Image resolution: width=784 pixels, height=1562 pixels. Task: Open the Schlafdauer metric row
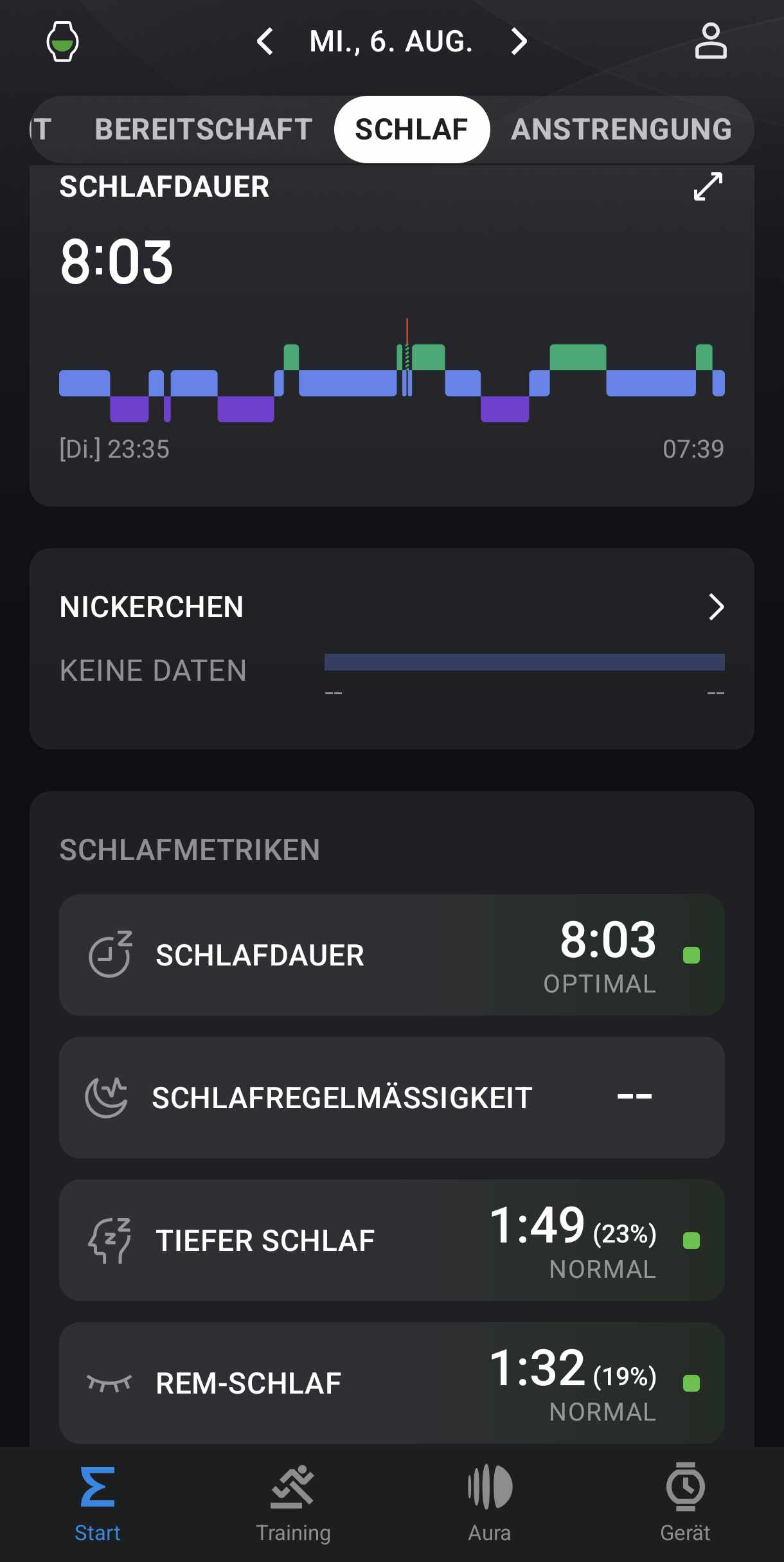click(x=392, y=955)
